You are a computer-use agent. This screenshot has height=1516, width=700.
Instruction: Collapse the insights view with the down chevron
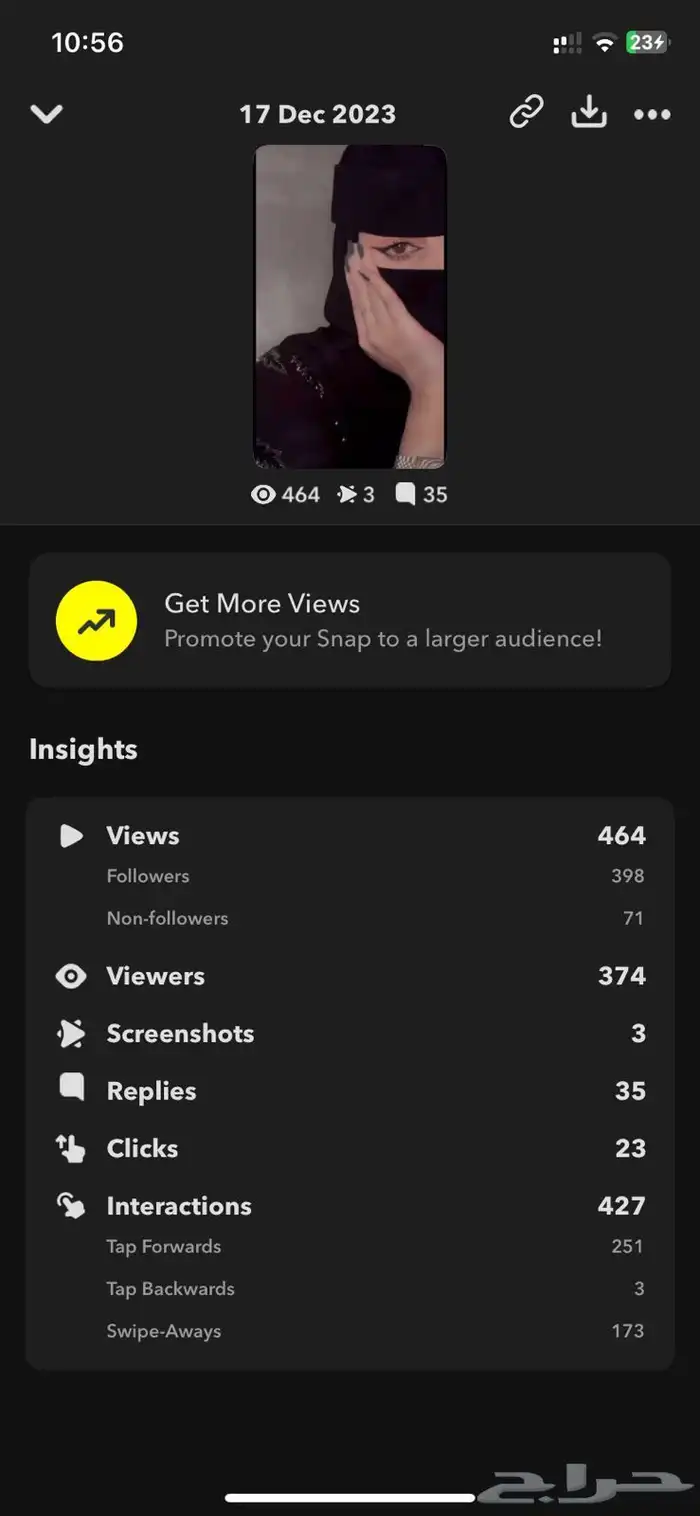coord(46,113)
